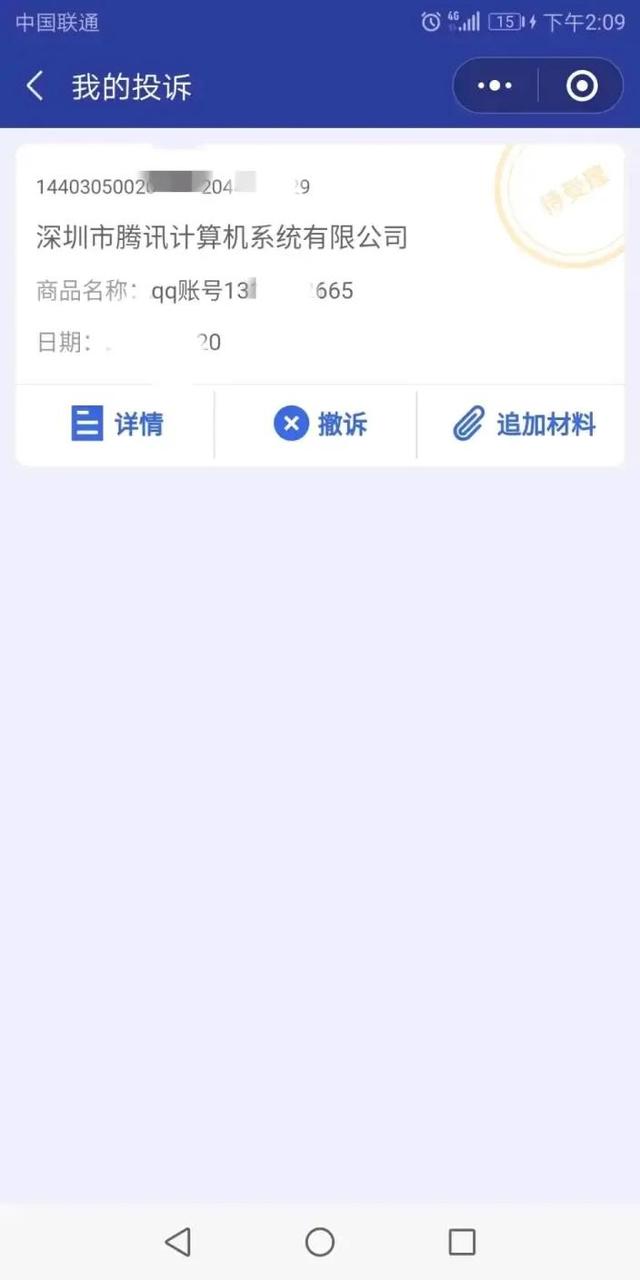Open system recent apps

[x=462, y=1242]
